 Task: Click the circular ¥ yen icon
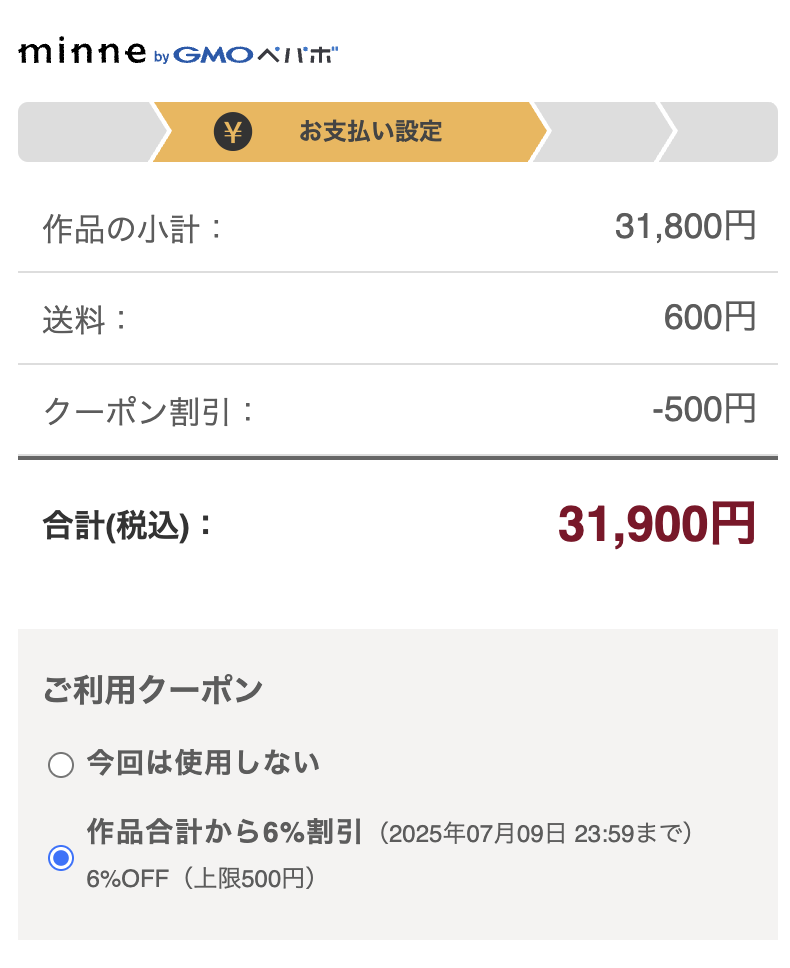point(233,131)
